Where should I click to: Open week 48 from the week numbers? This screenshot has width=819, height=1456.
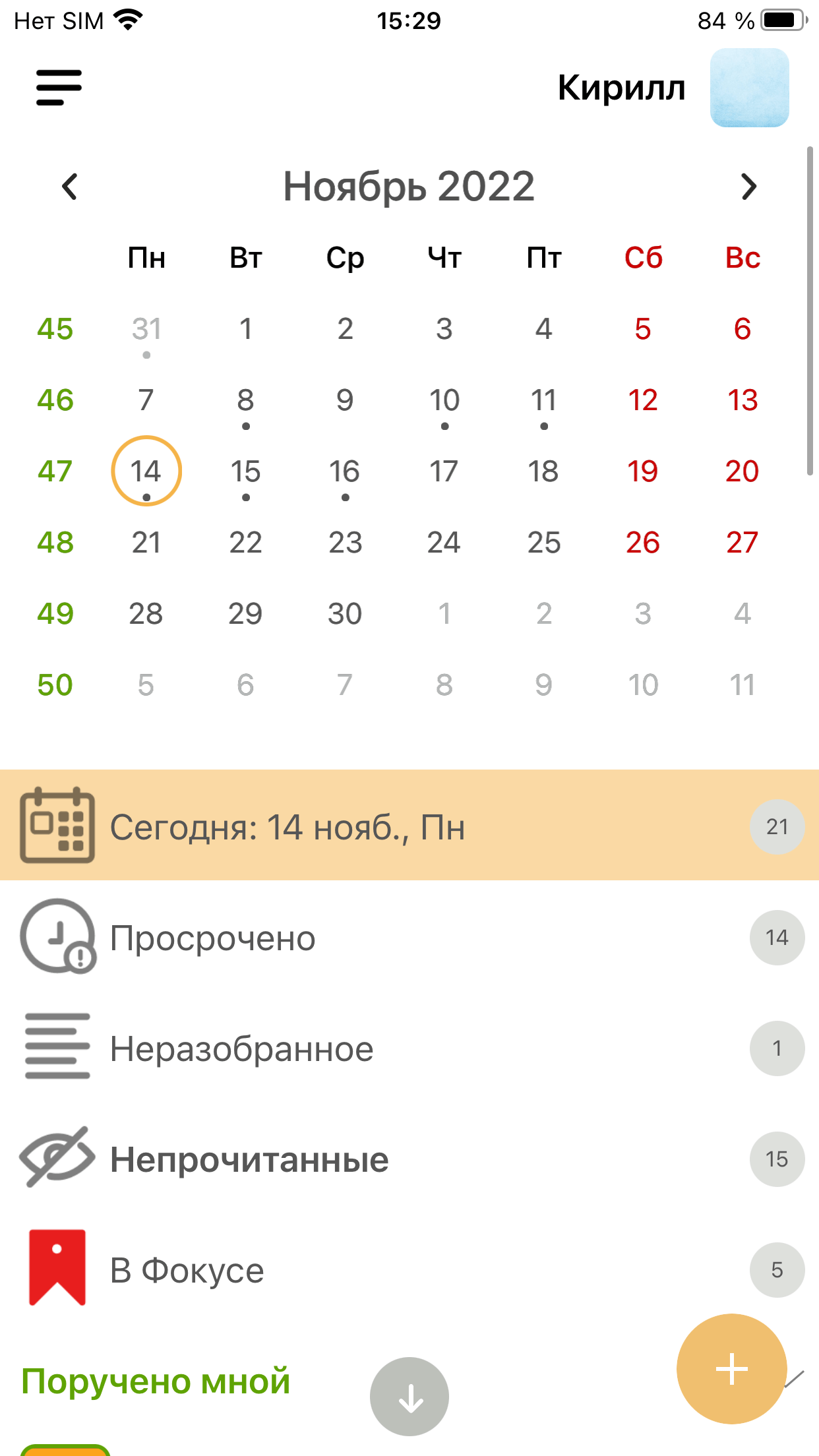click(55, 543)
